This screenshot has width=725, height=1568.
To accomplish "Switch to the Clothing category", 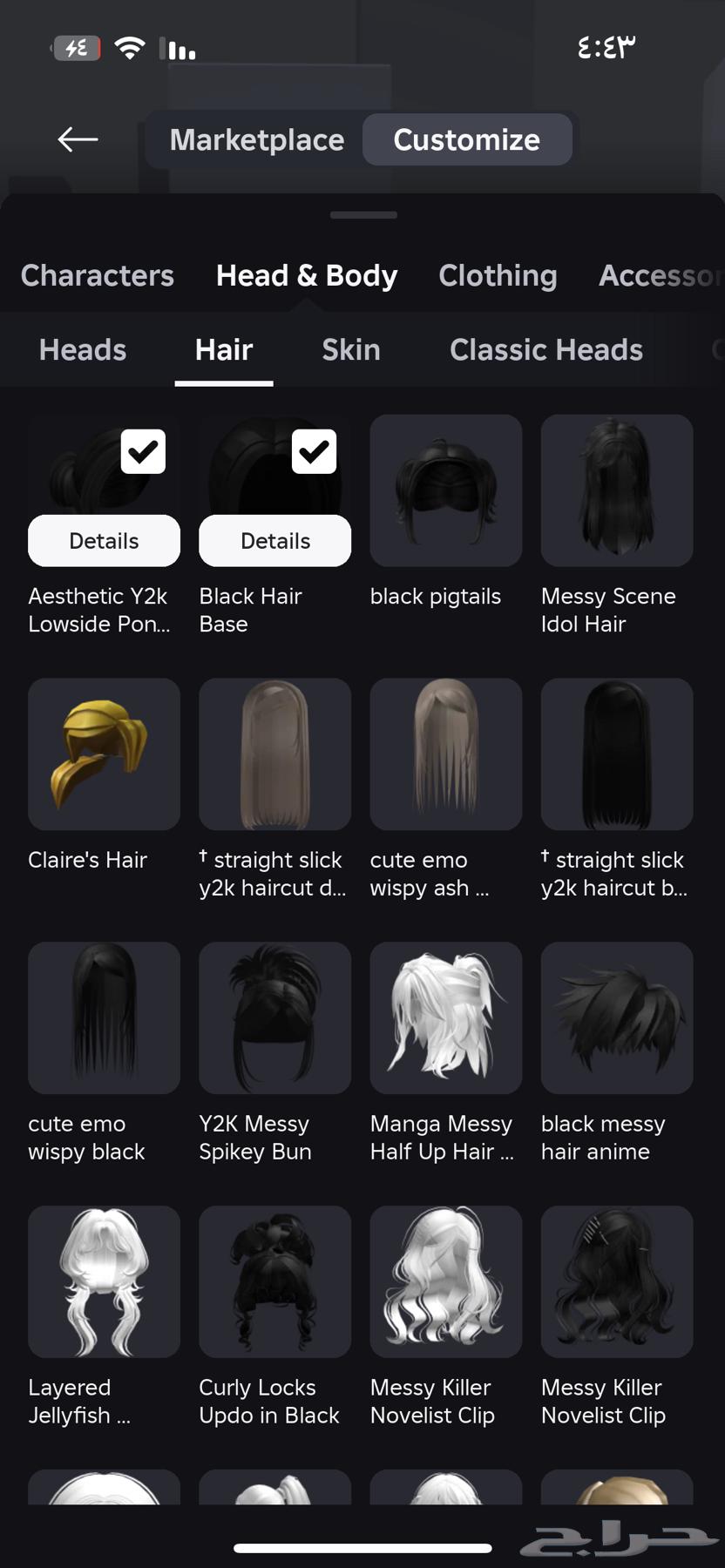I will pos(498,275).
